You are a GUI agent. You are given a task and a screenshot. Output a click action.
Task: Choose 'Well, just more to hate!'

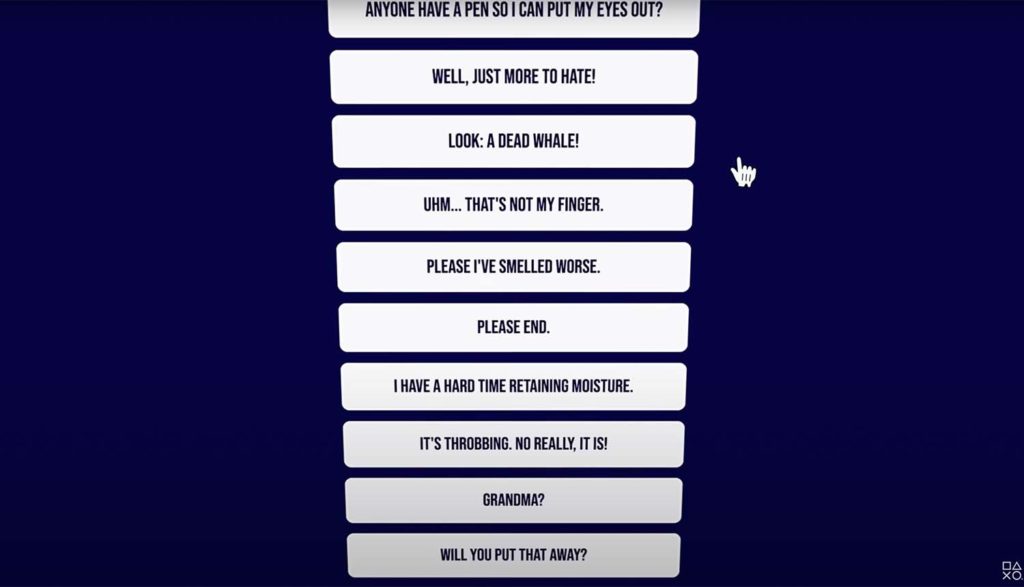tap(513, 77)
